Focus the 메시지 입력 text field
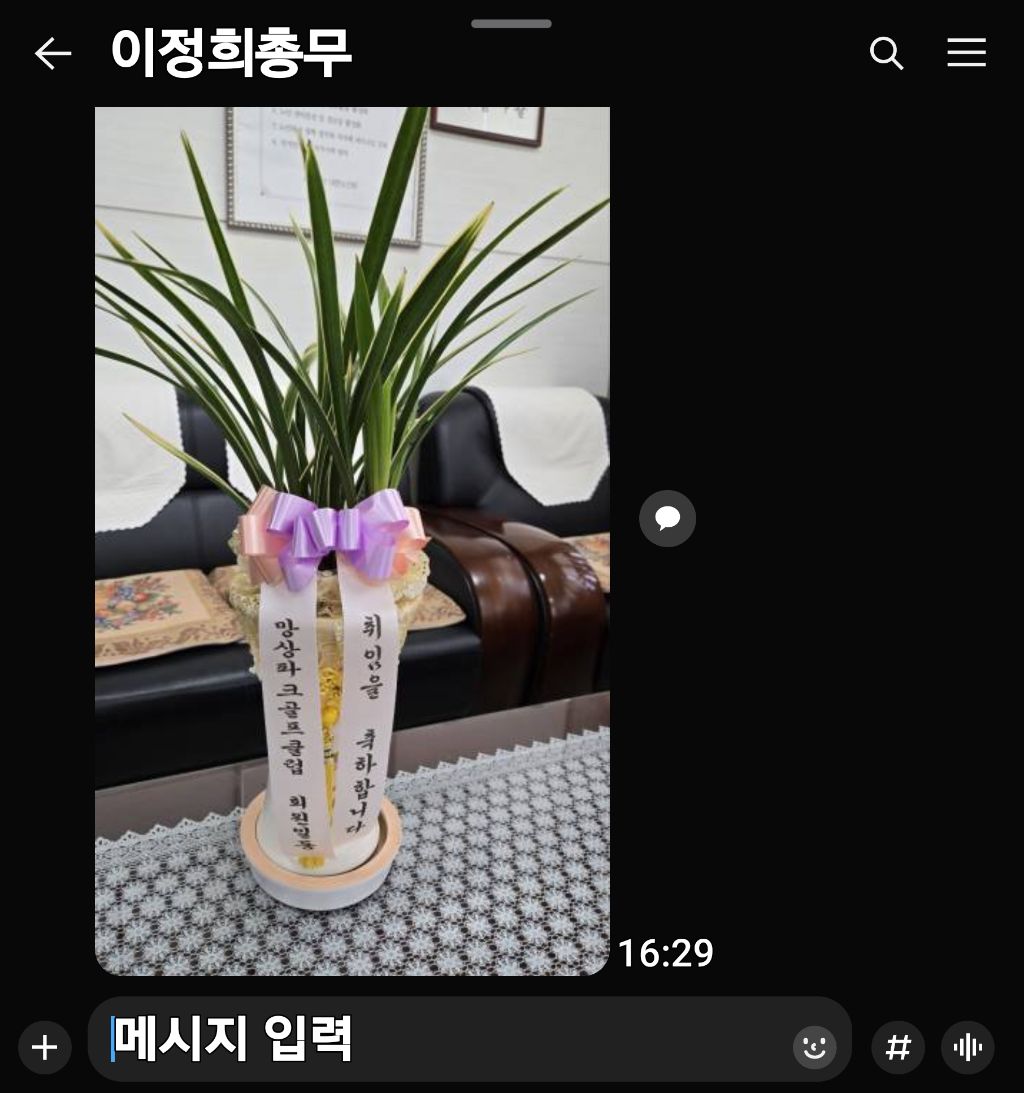 (446, 1040)
